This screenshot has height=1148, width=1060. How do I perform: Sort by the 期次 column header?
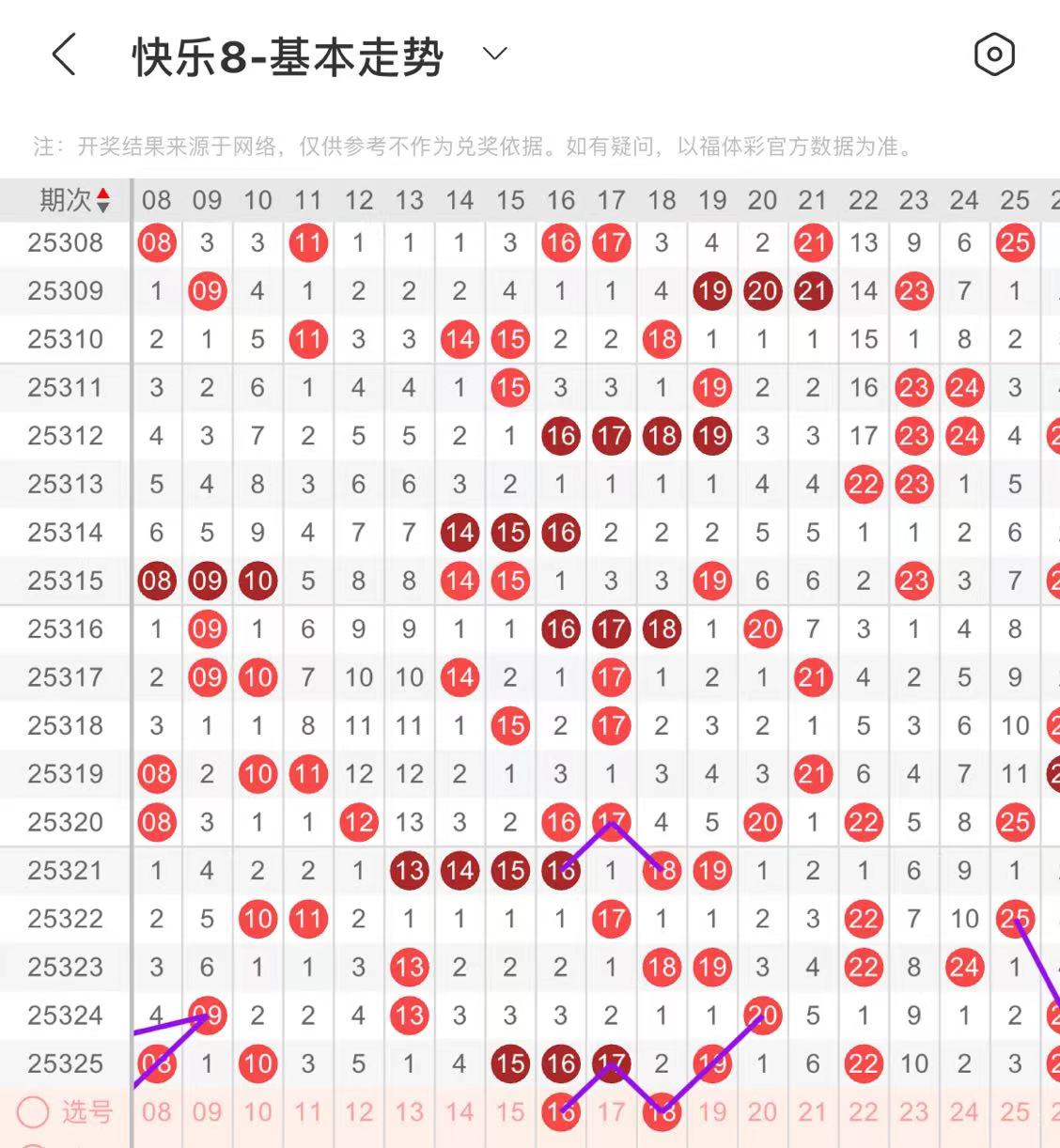click(x=73, y=199)
